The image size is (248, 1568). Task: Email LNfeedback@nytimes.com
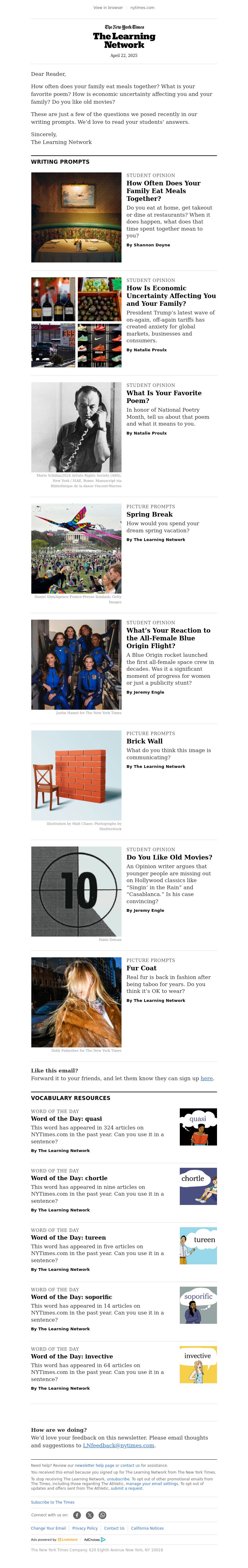click(x=118, y=1445)
